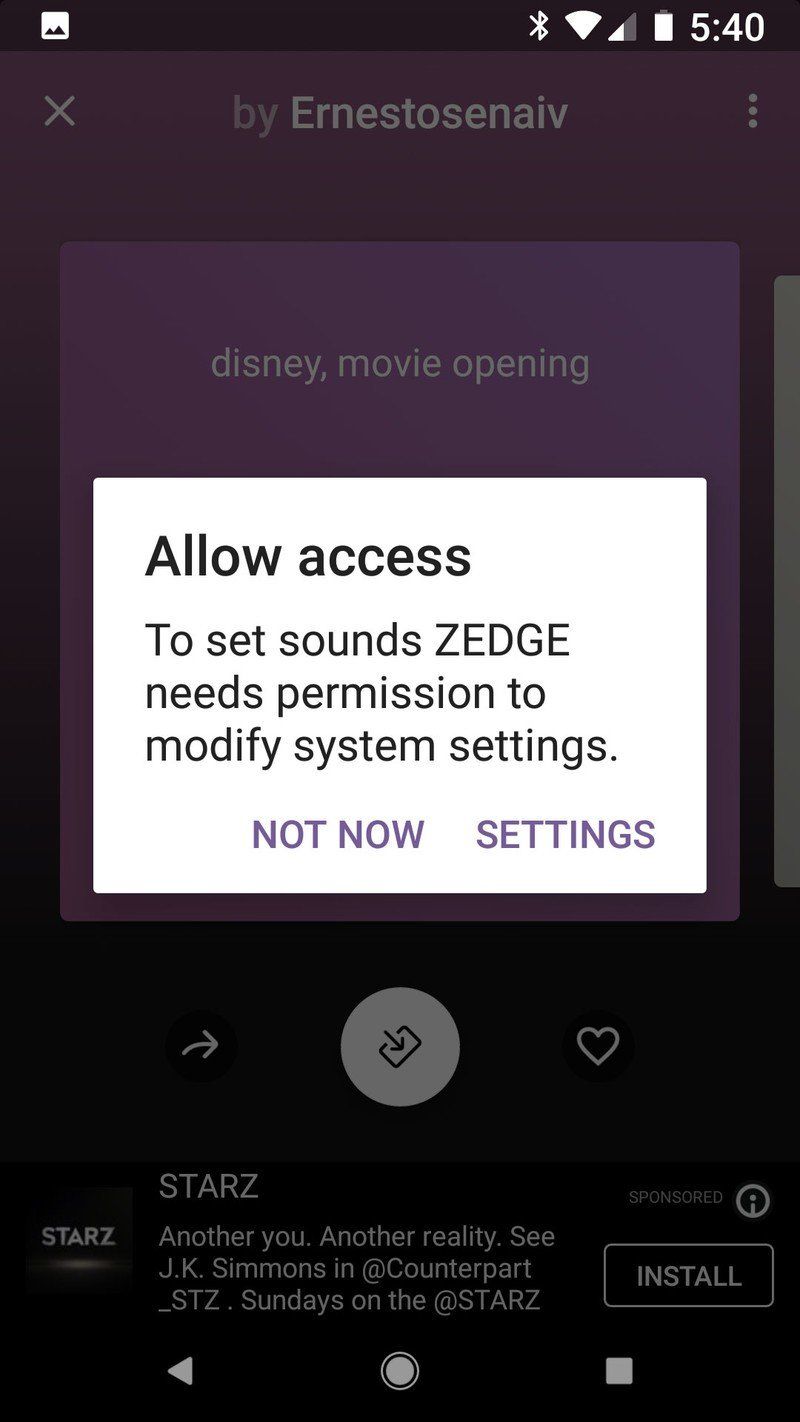Open SETTINGS to grant permission
Screen dimensions: 800x1422
pos(565,834)
